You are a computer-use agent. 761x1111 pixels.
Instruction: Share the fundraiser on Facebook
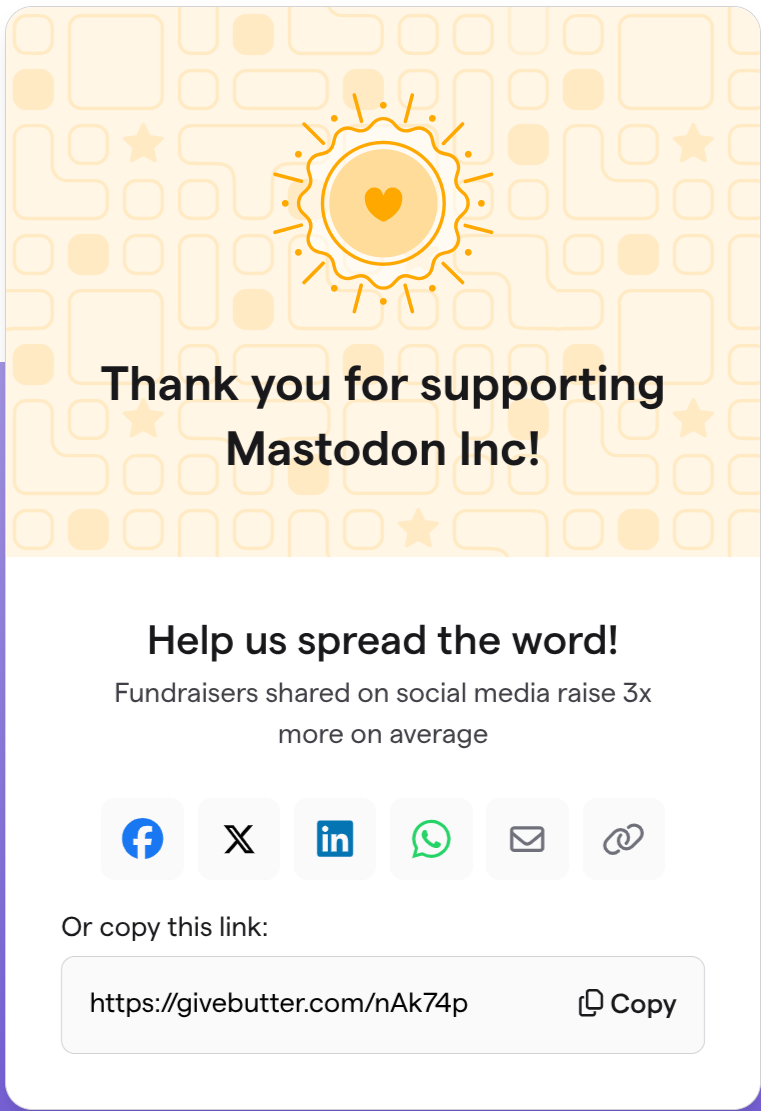[x=142, y=839]
